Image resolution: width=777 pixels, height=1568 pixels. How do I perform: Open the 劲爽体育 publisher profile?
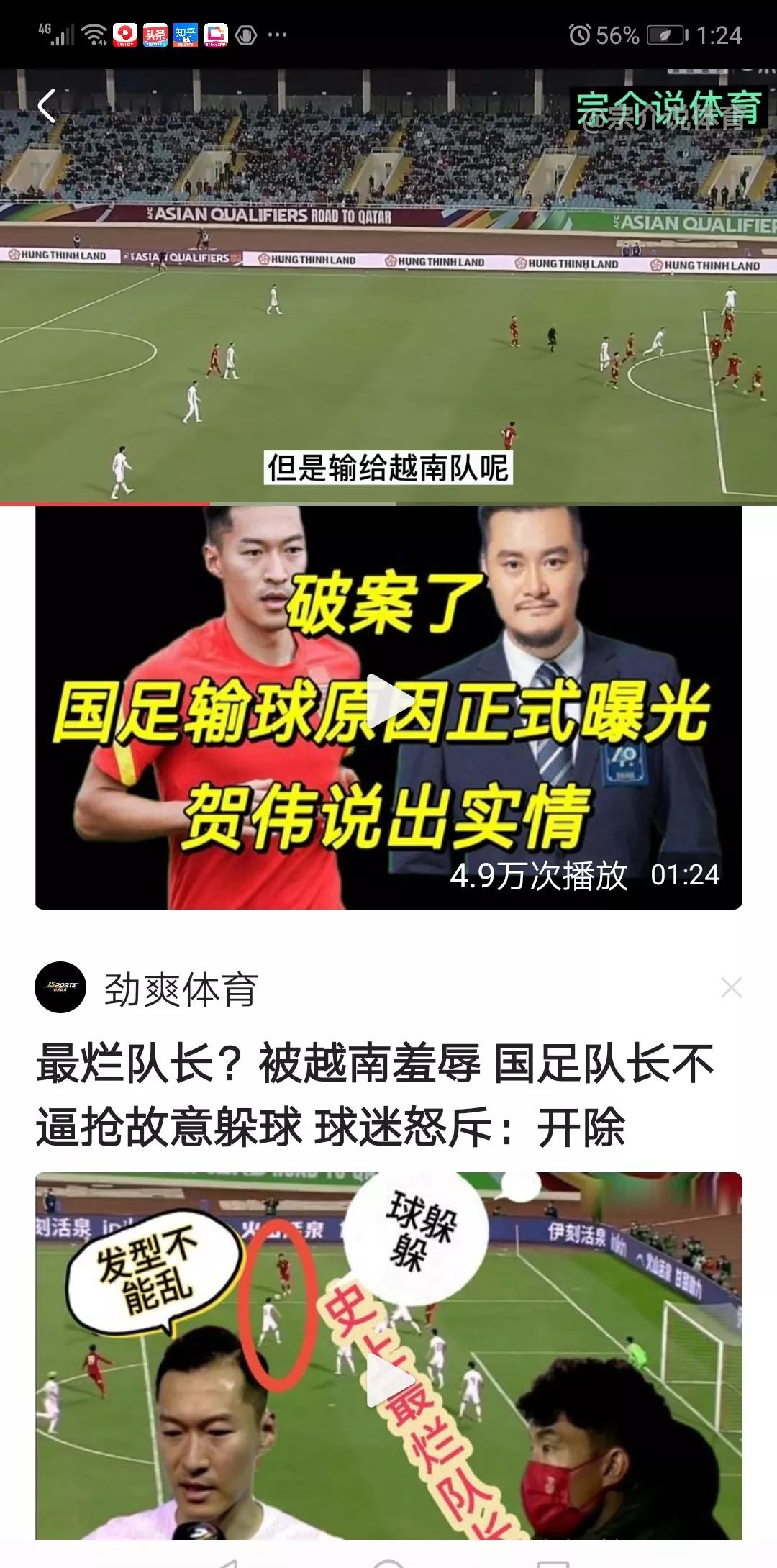coord(180,989)
